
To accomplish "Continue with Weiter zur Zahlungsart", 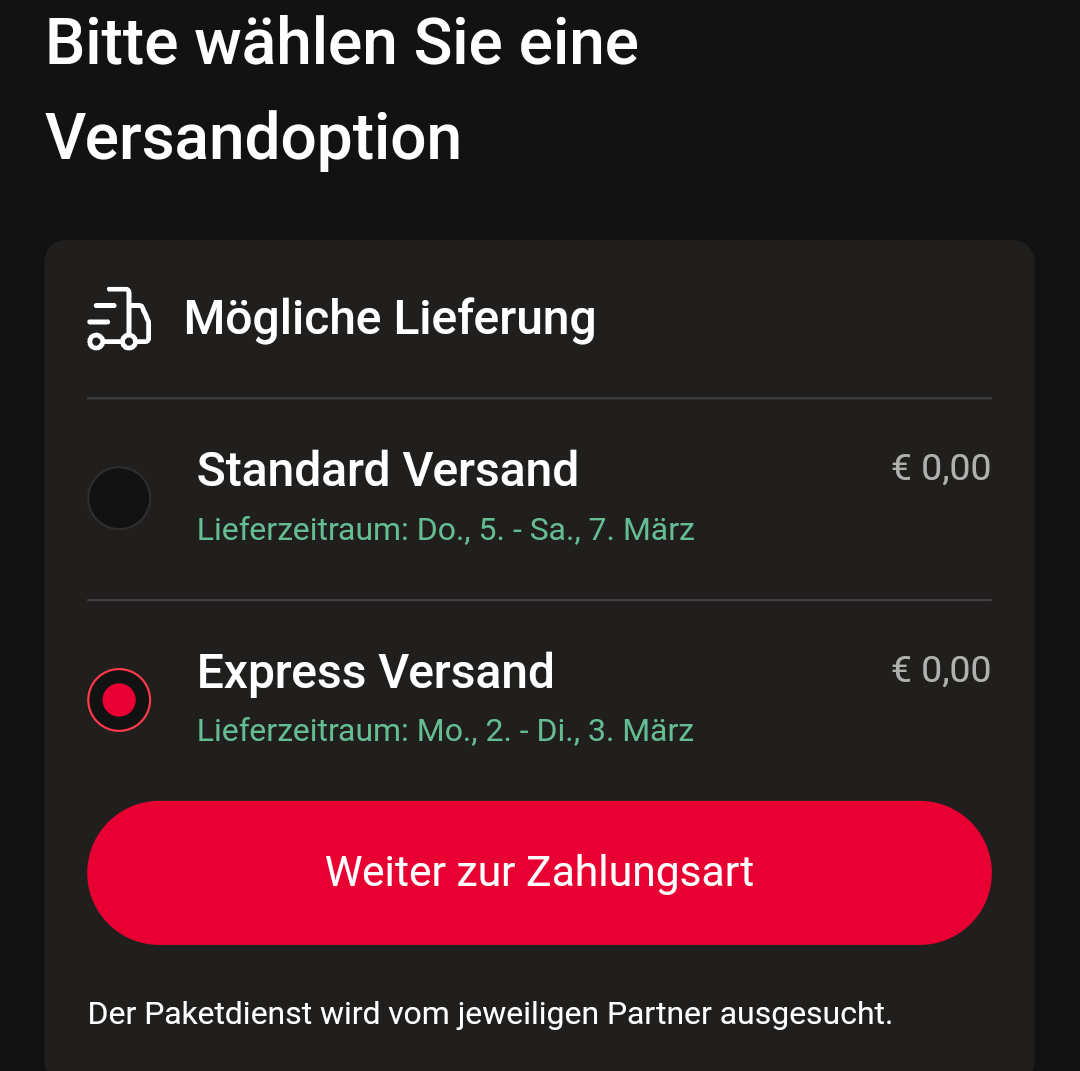I will tap(539, 872).
